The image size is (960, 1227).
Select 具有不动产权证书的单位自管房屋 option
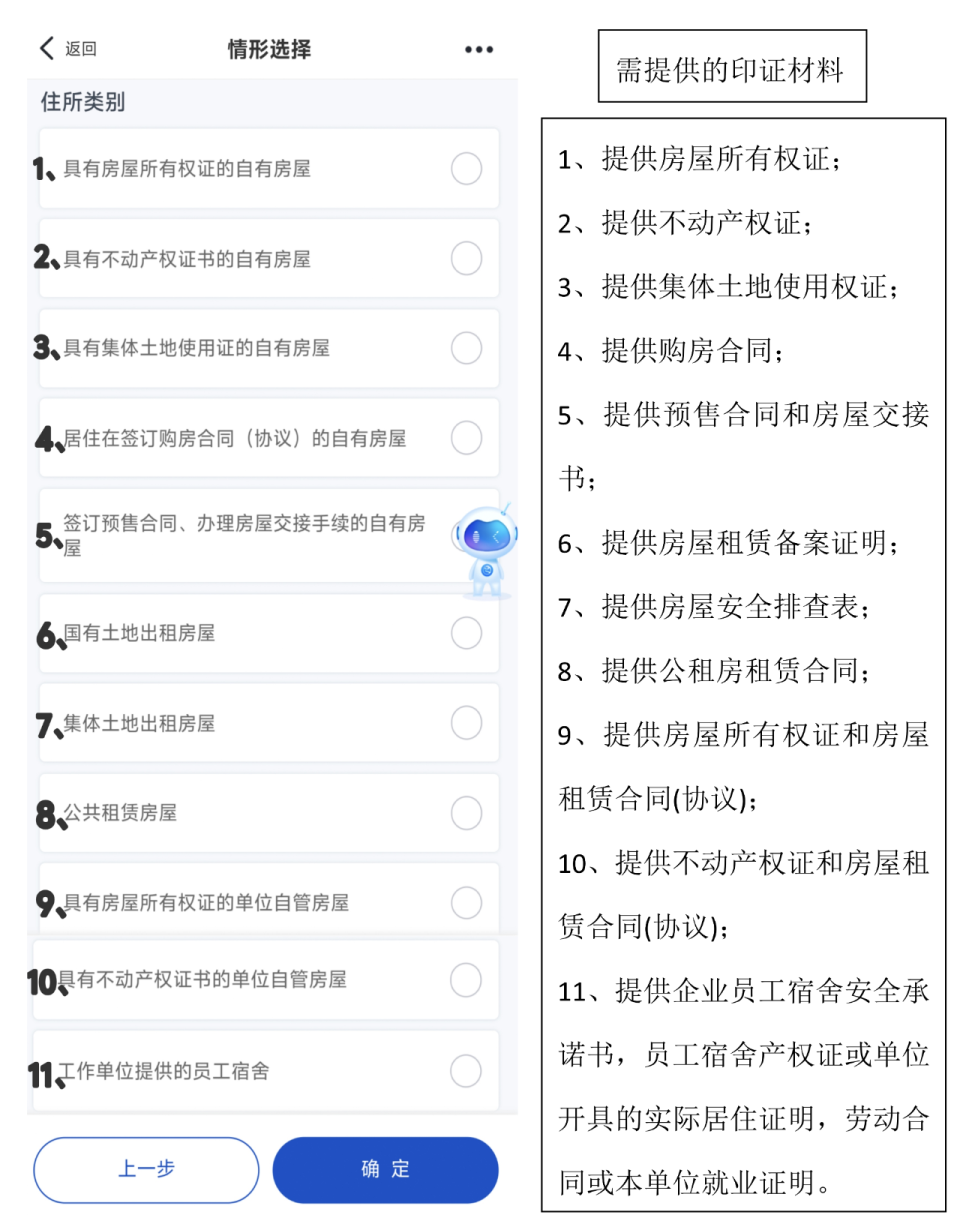[x=465, y=980]
